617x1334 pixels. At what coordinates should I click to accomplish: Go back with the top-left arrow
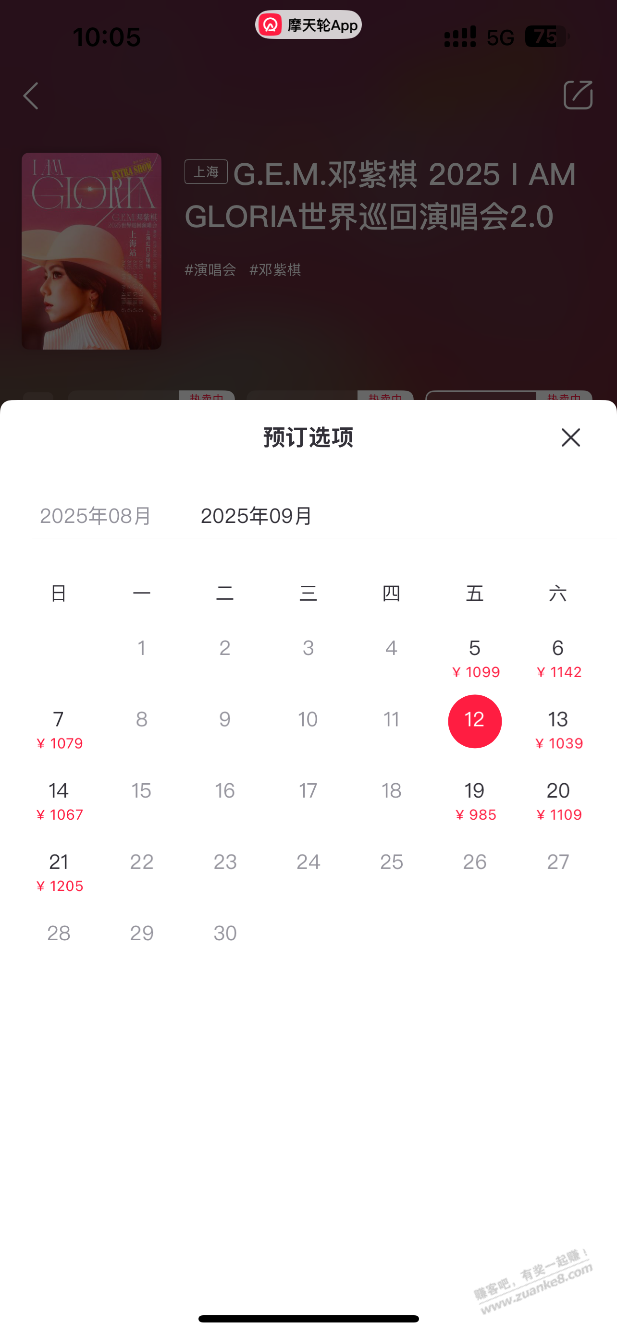coord(31,96)
